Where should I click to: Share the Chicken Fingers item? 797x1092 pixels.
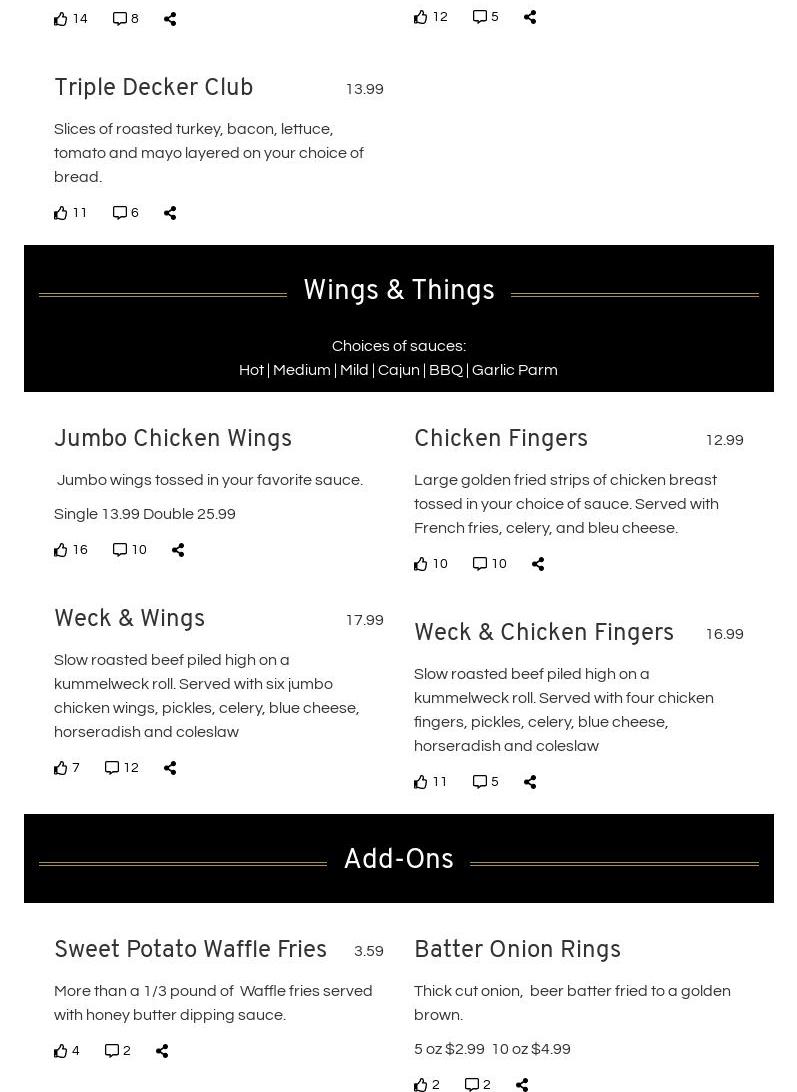(538, 564)
